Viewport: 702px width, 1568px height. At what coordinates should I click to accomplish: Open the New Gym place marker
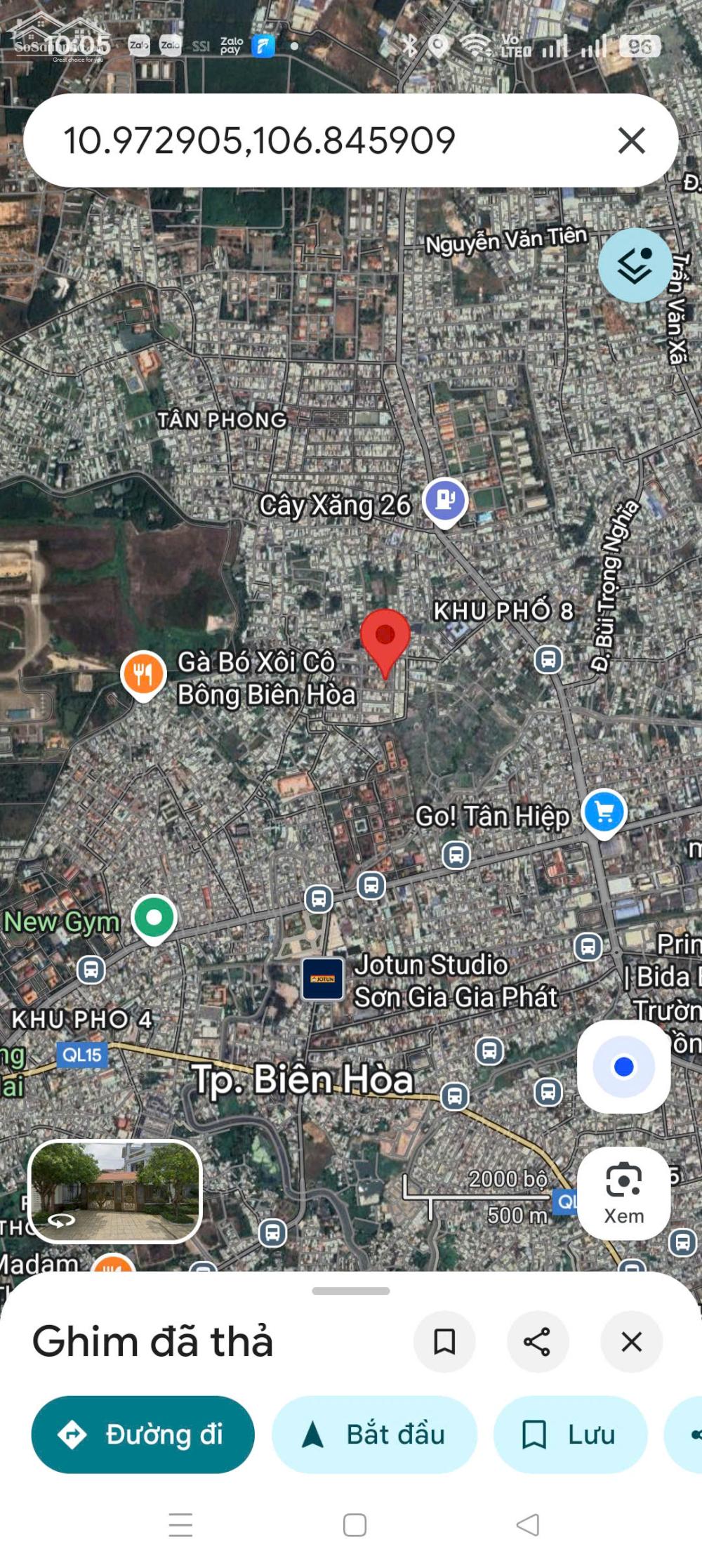point(154,918)
